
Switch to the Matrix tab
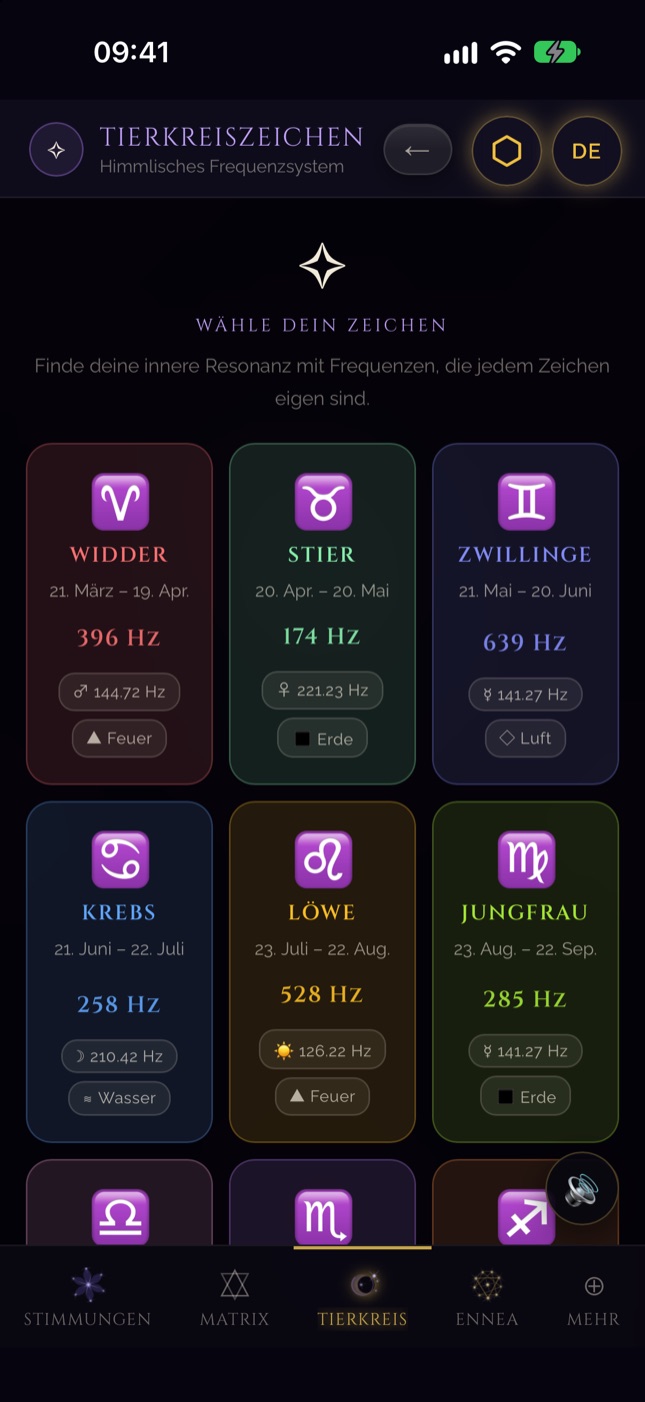click(x=234, y=1297)
